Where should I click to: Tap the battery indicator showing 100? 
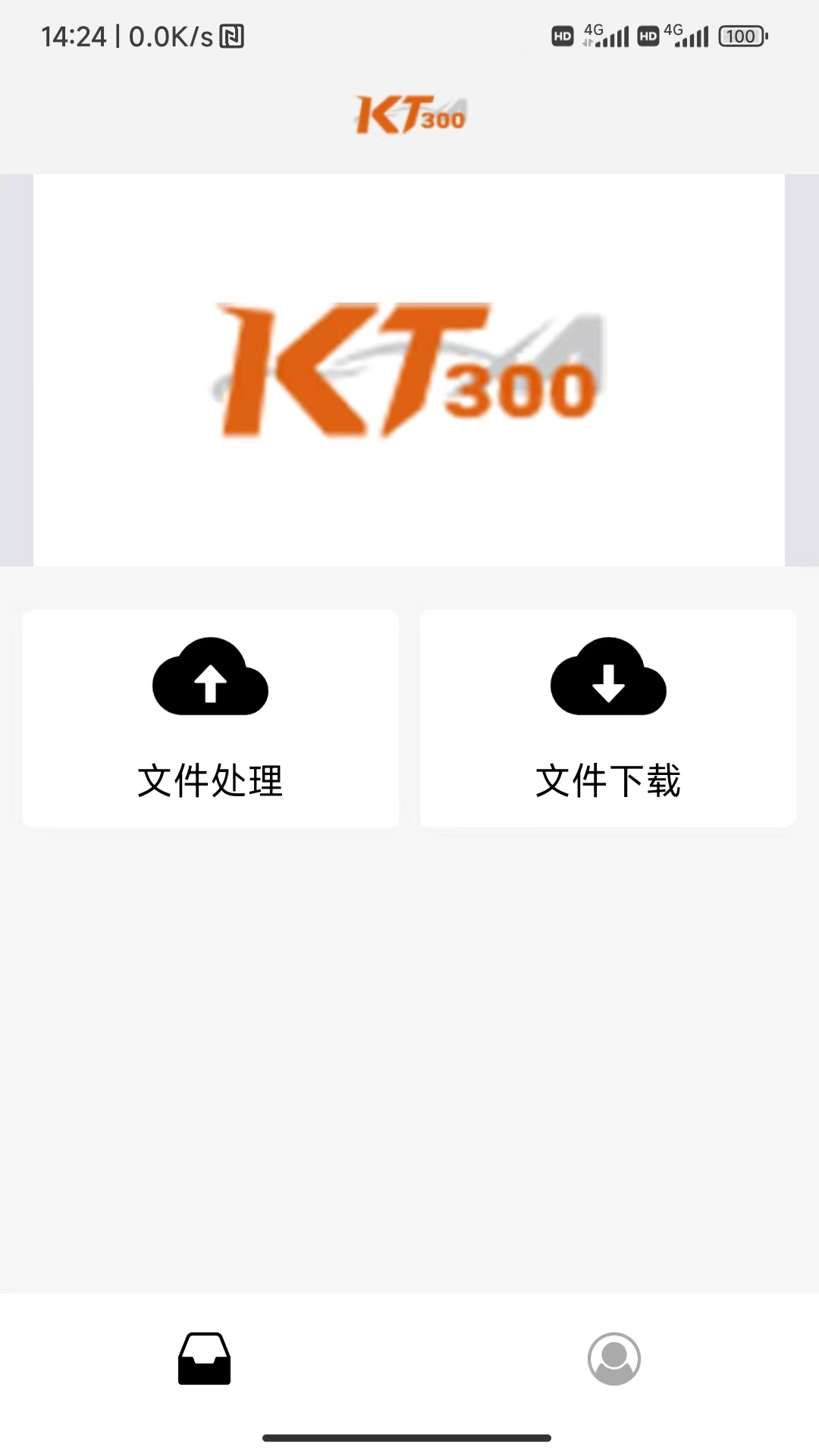point(741,36)
